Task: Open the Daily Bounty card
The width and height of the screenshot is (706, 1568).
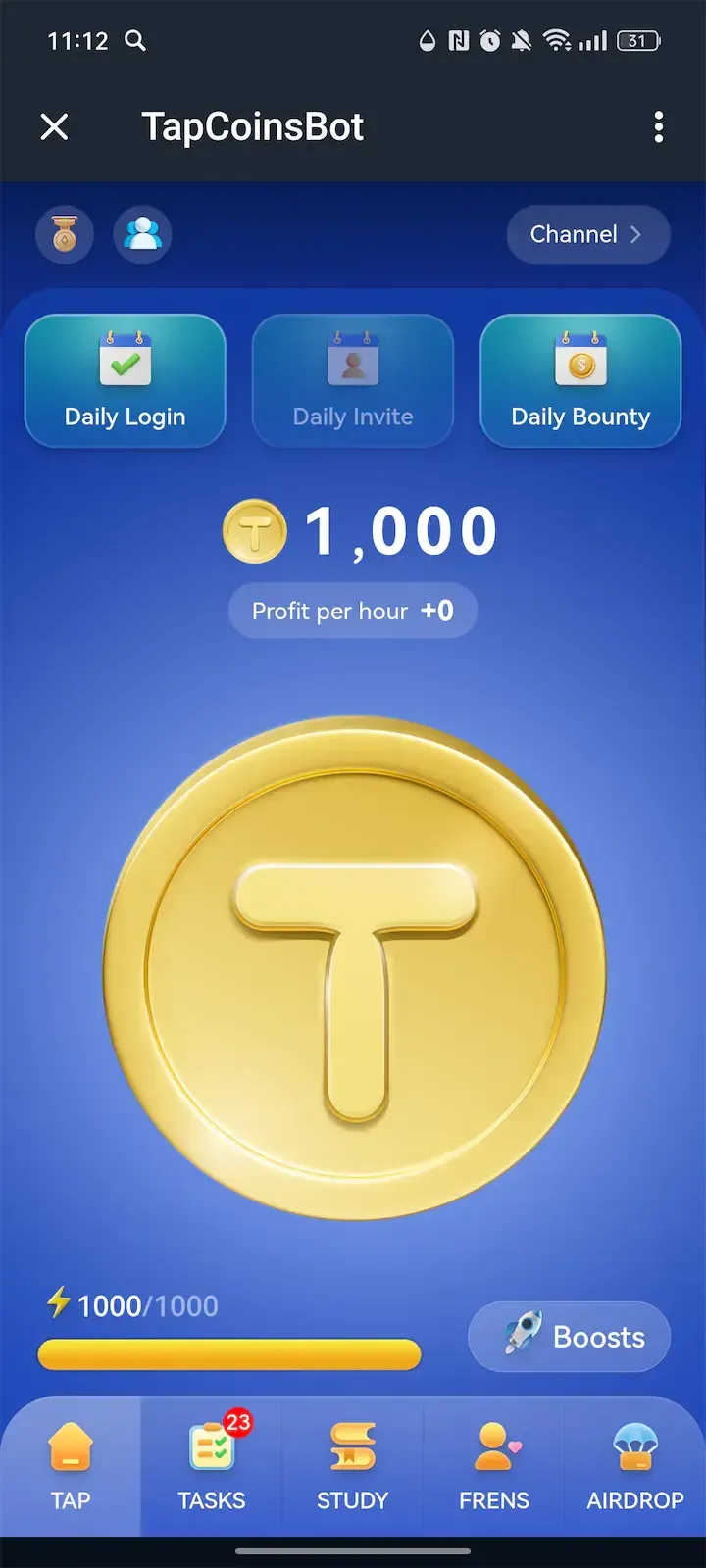Action: (580, 380)
